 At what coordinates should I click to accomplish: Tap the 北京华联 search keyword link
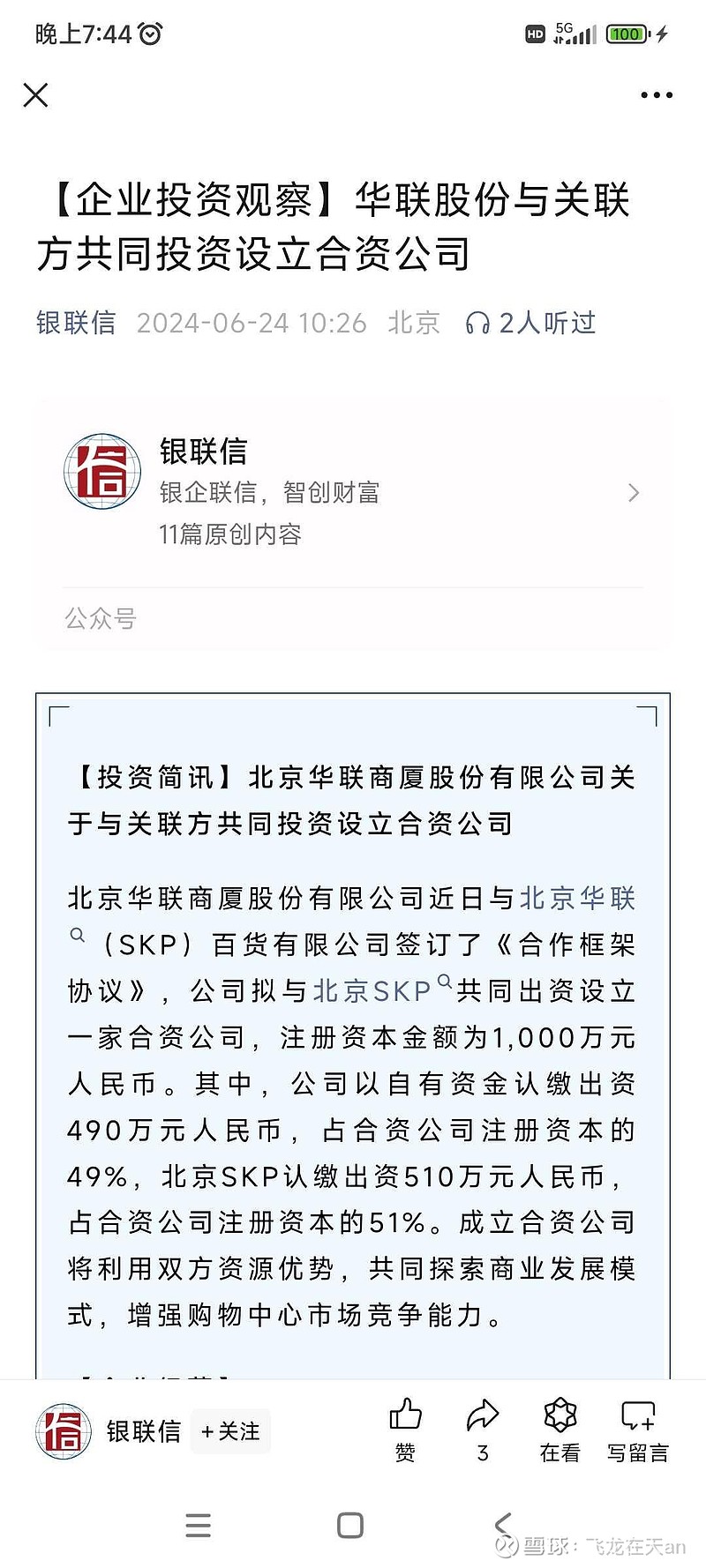coord(577,899)
